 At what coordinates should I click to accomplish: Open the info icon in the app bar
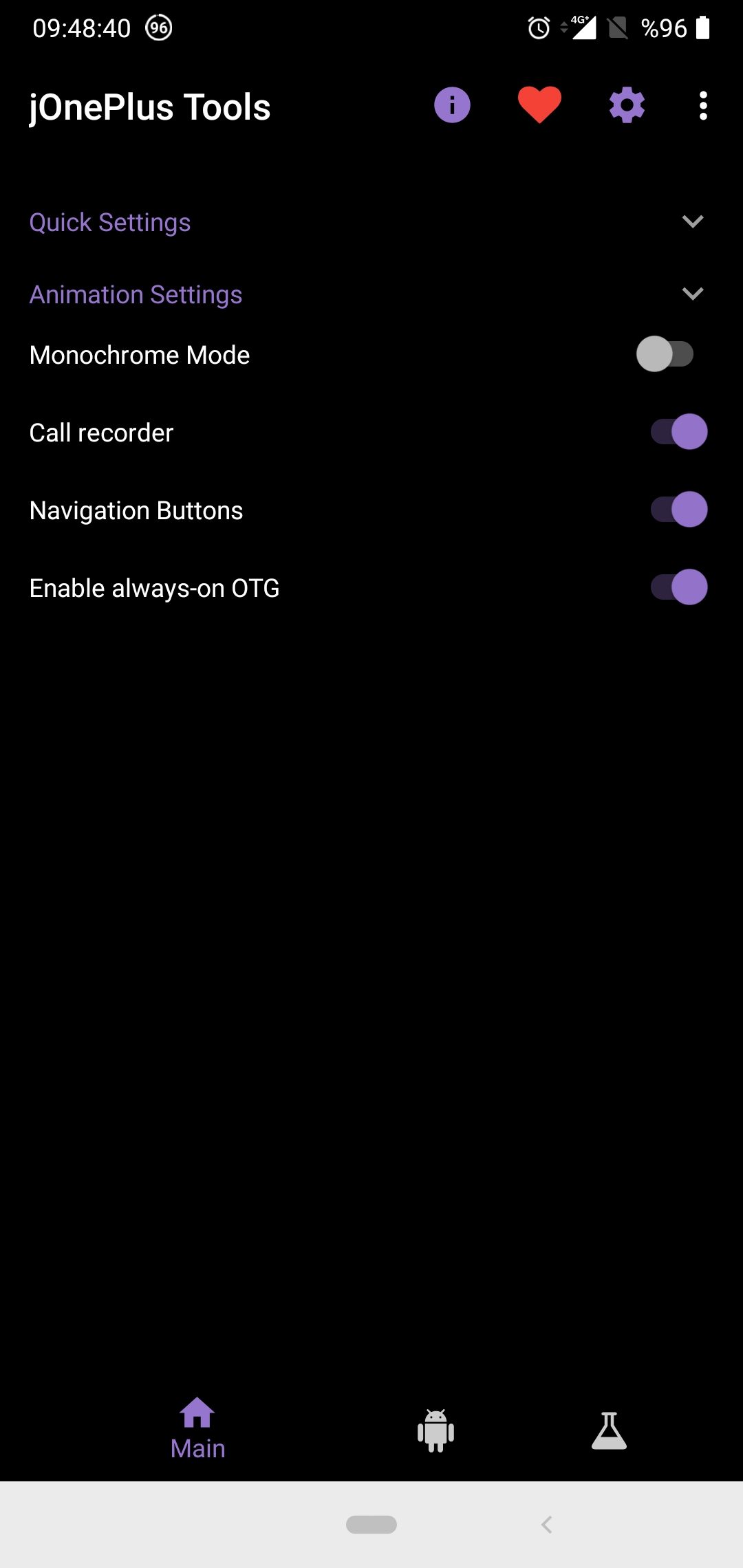(452, 105)
